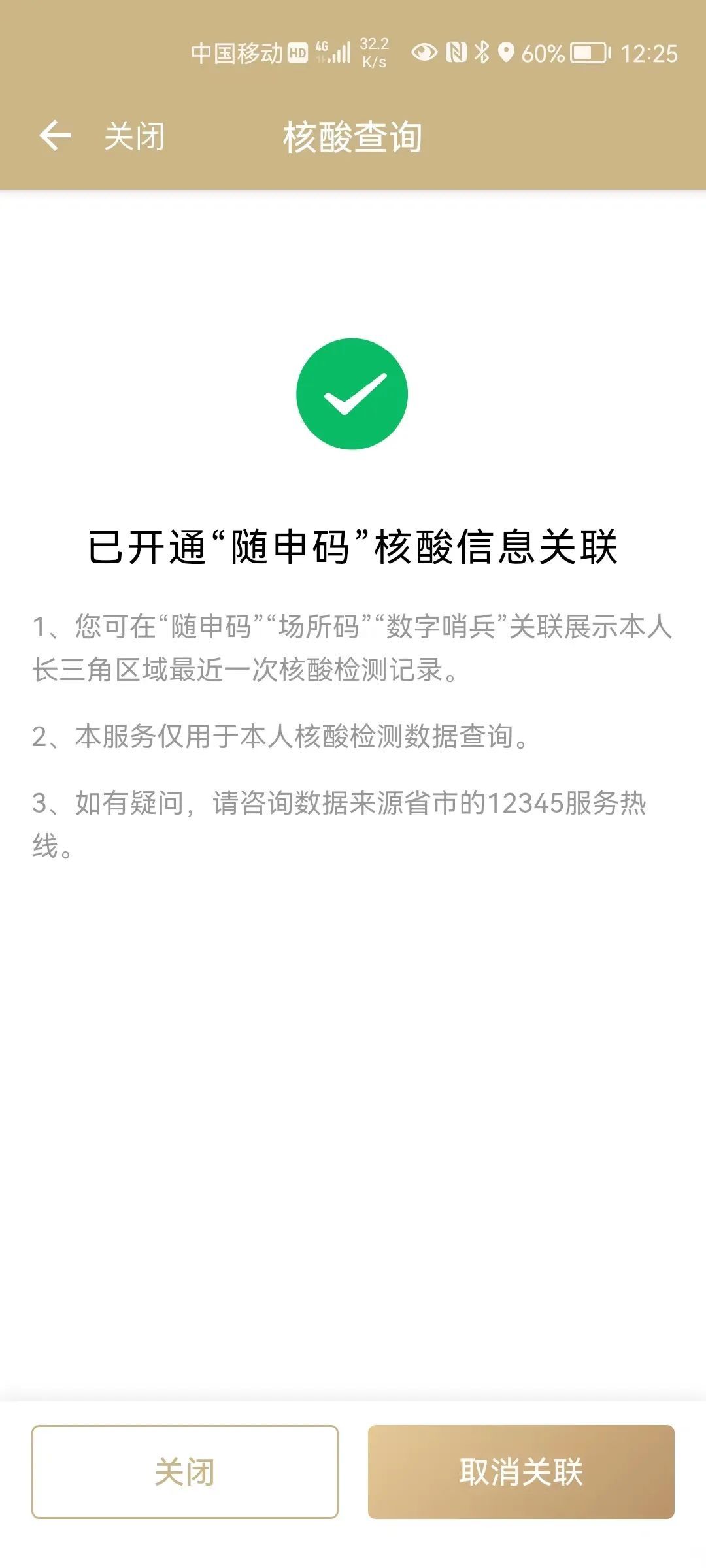Viewport: 706px width, 1568px height.
Task: Tap the 取消关联 button
Action: [x=521, y=1473]
